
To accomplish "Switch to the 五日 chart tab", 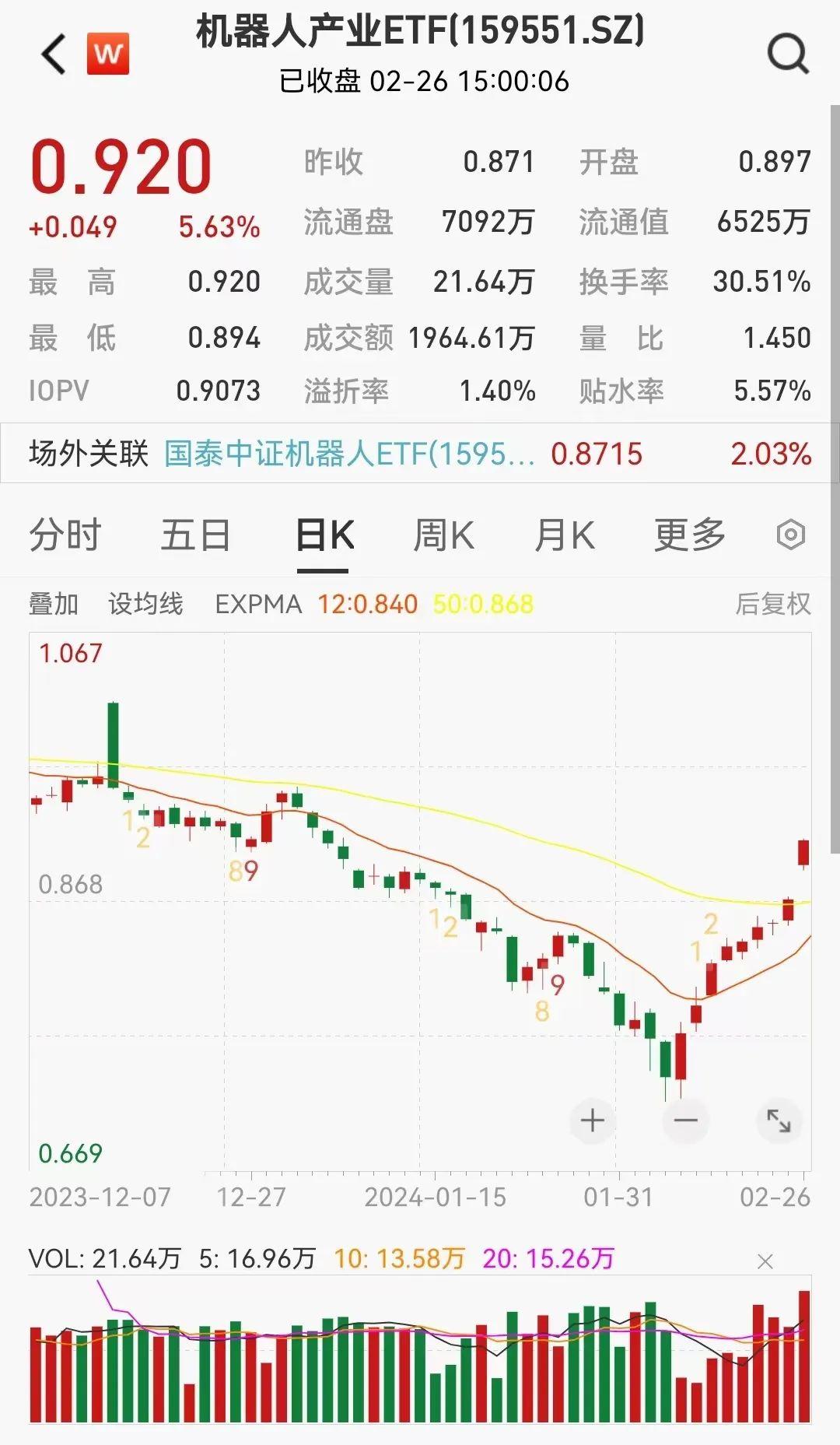I will [x=195, y=535].
